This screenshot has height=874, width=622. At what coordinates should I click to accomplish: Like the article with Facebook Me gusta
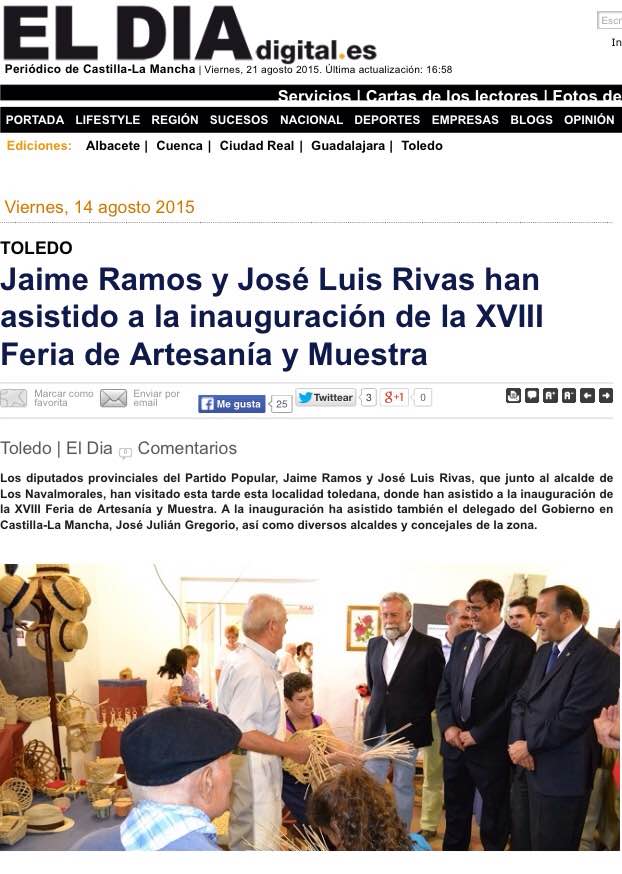point(232,404)
